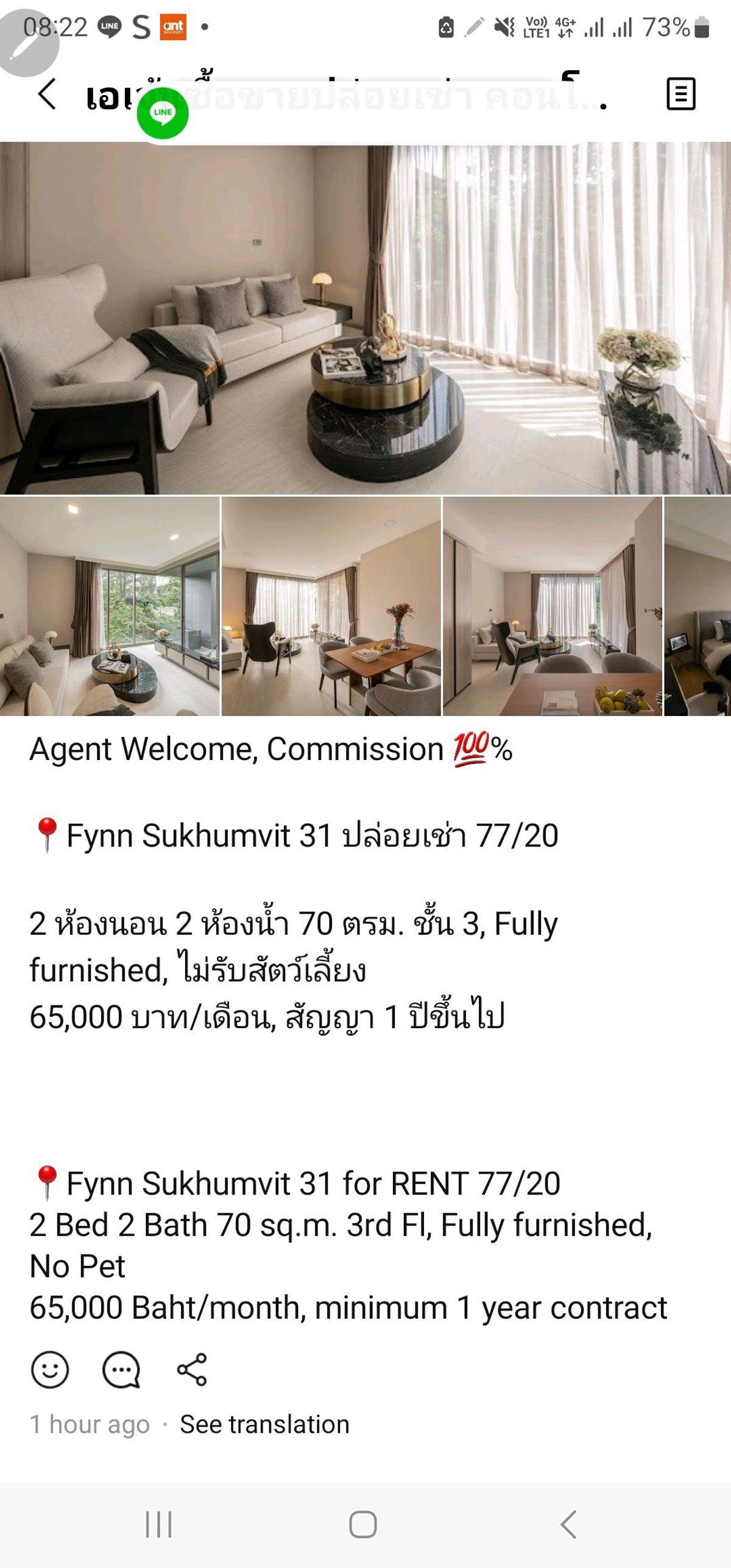
Task: Go back from the post view
Action: coord(47,94)
